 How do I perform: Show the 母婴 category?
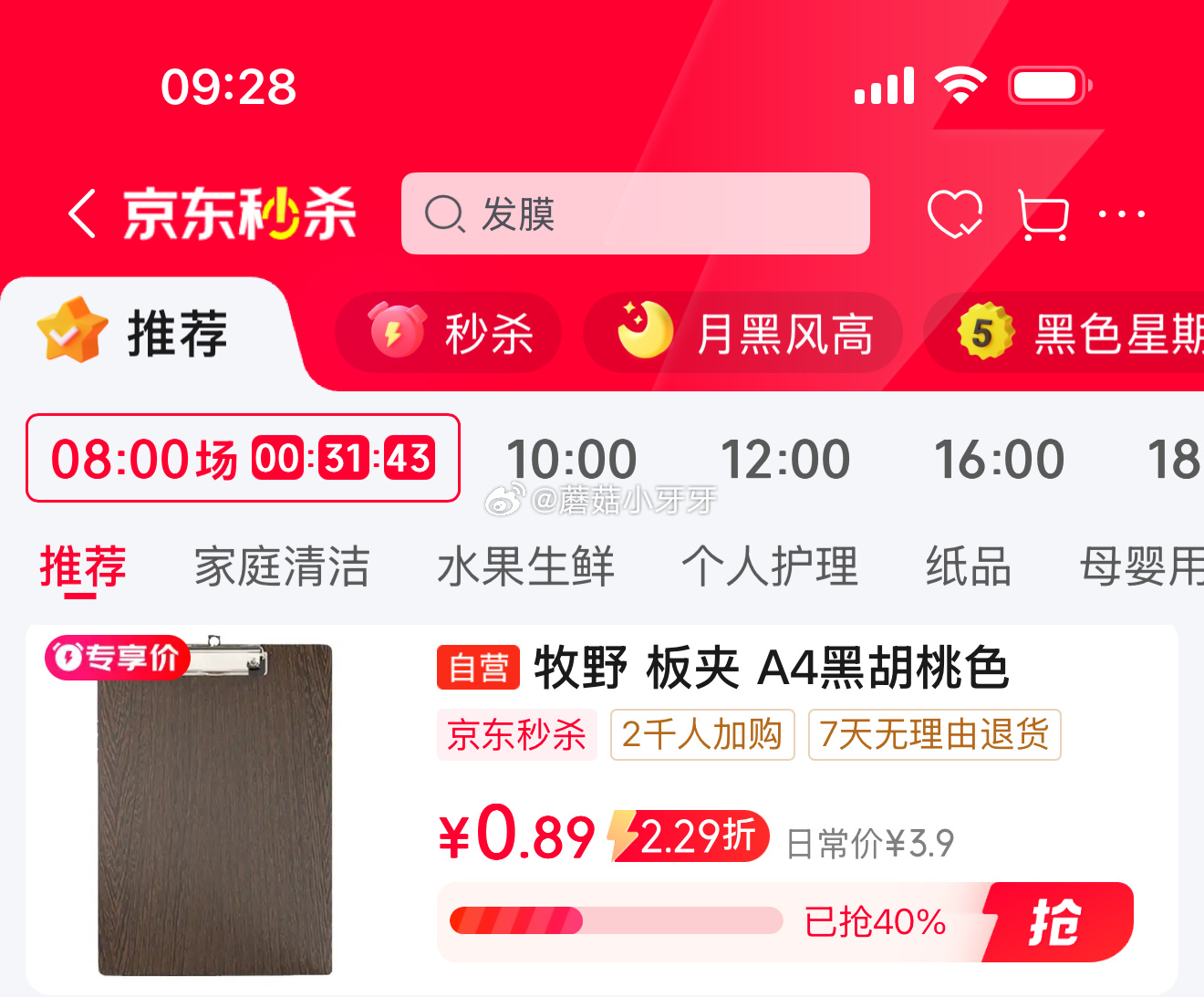tap(1140, 566)
